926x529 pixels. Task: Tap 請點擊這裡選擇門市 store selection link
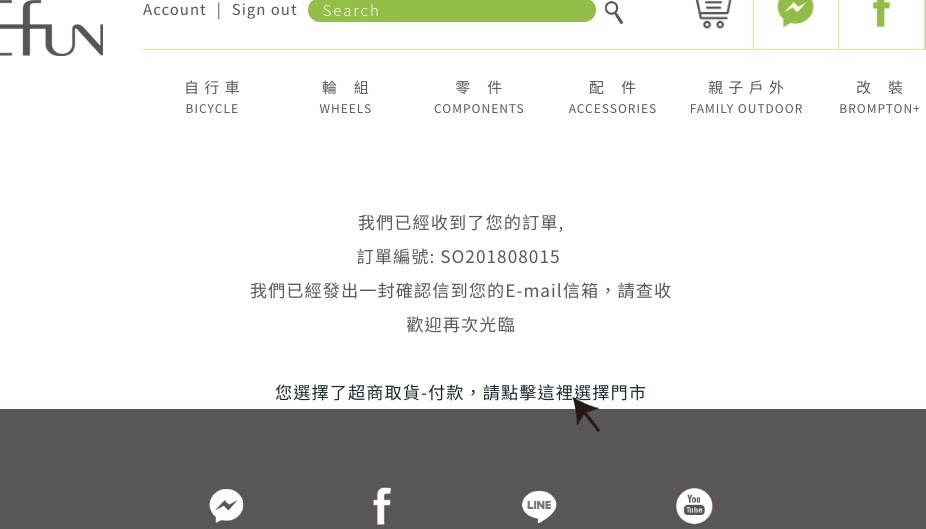564,393
